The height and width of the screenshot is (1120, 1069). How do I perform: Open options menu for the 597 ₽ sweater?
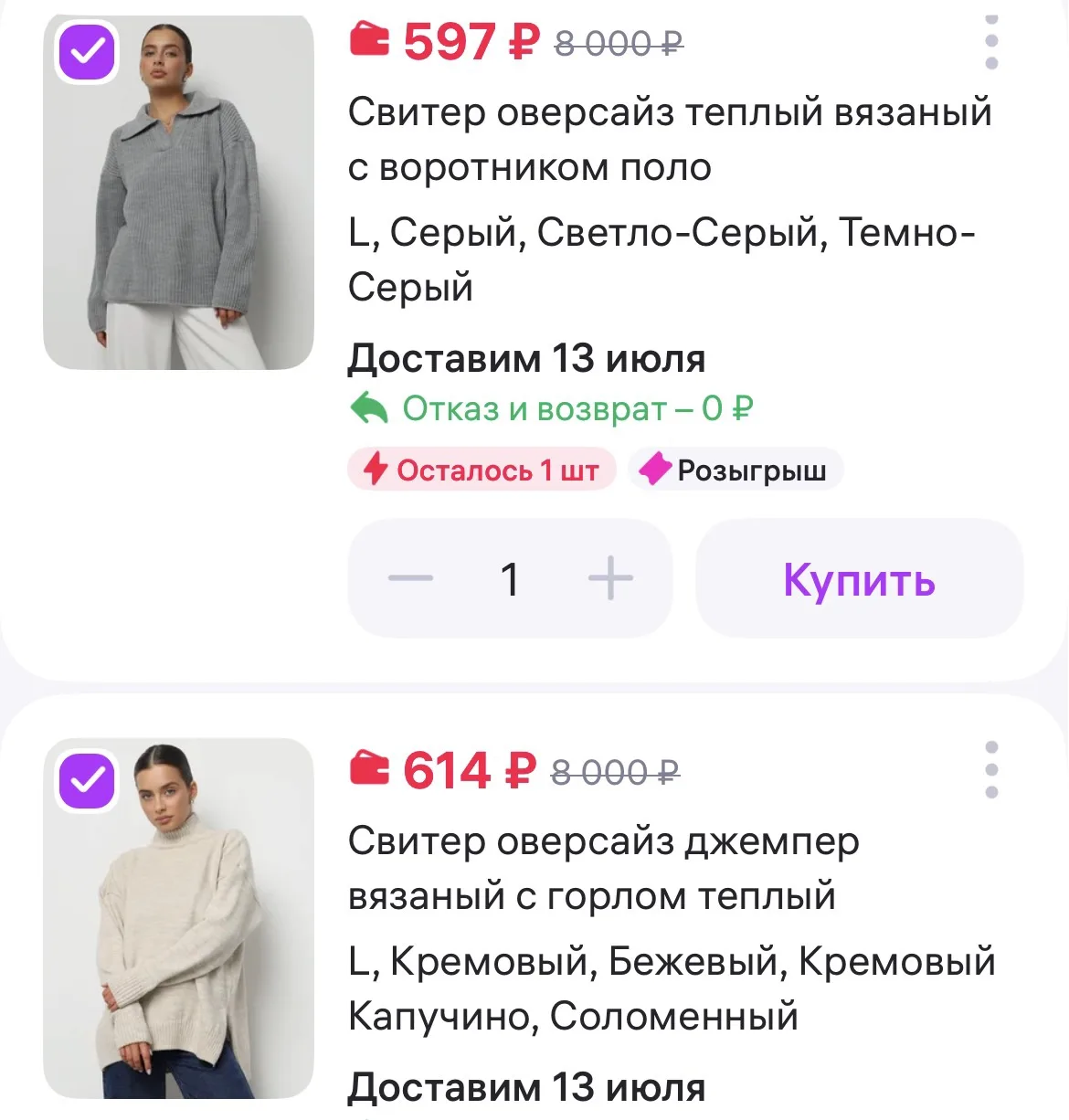[x=991, y=41]
